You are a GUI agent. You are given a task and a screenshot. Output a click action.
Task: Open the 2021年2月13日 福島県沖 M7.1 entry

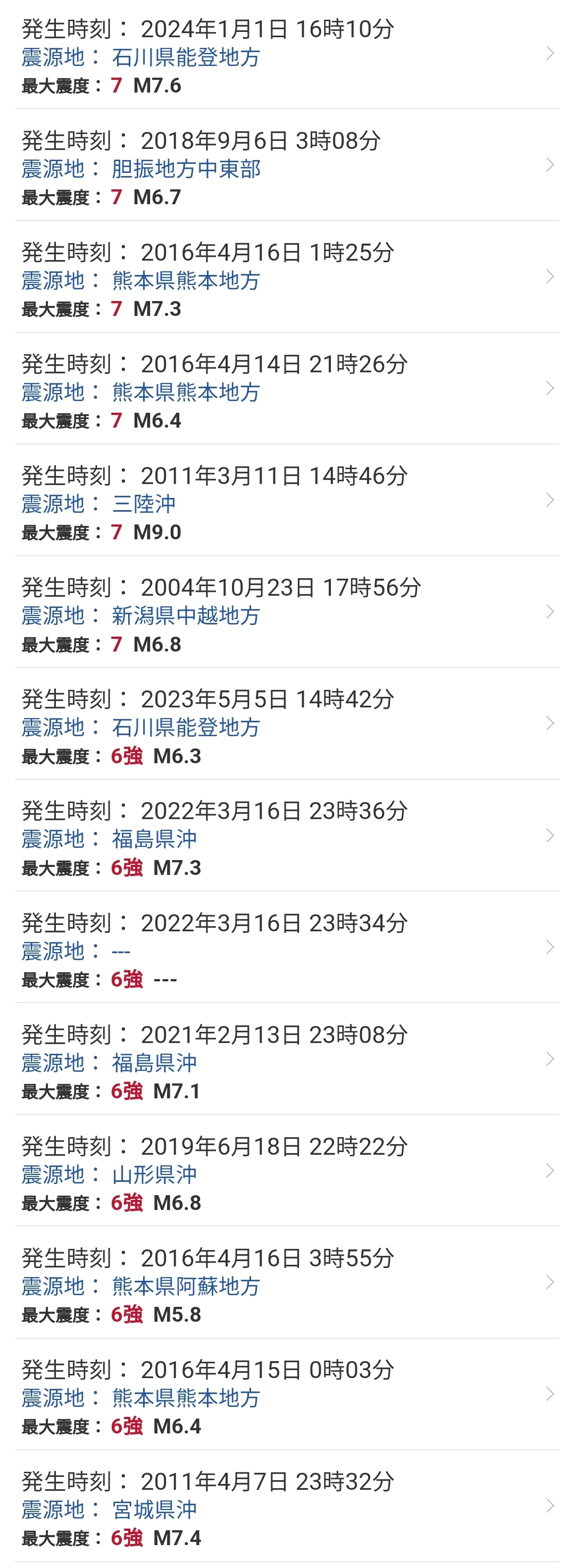[x=286, y=1062]
